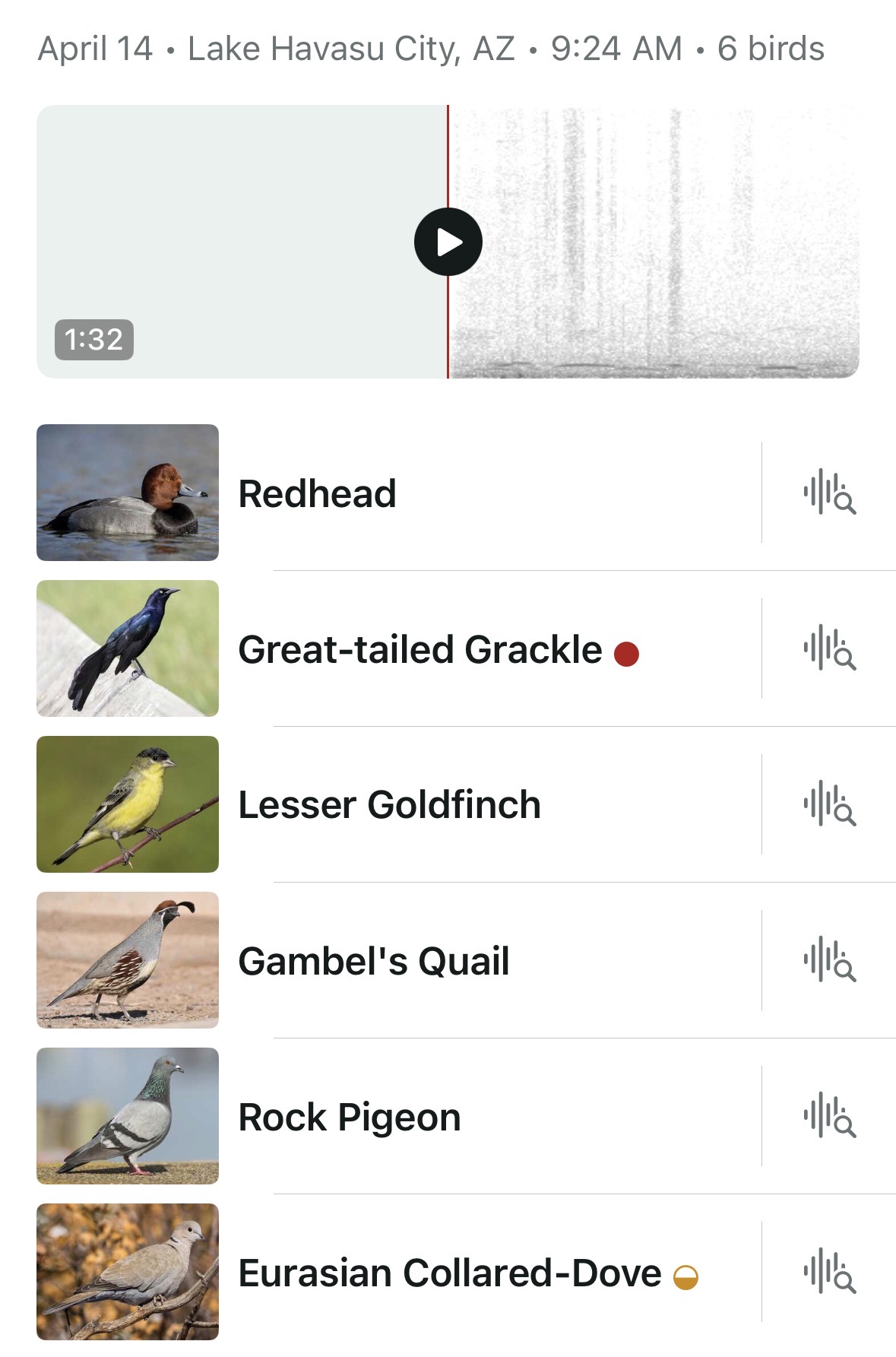Screen dimensions: 896x1357
Task: Find Lesser Goldfinch sound in recording
Action: pyautogui.click(x=829, y=805)
